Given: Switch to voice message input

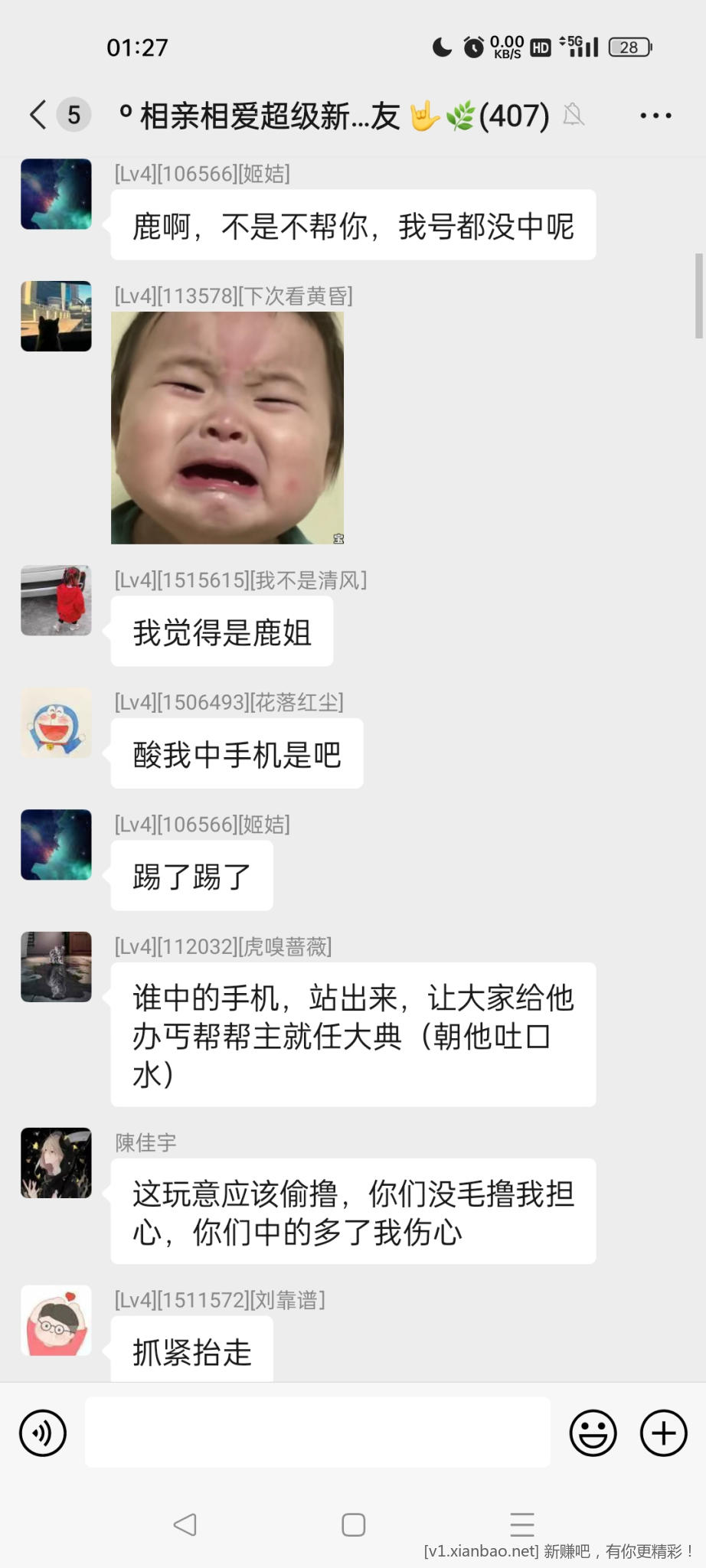Looking at the screenshot, I should click(43, 1432).
